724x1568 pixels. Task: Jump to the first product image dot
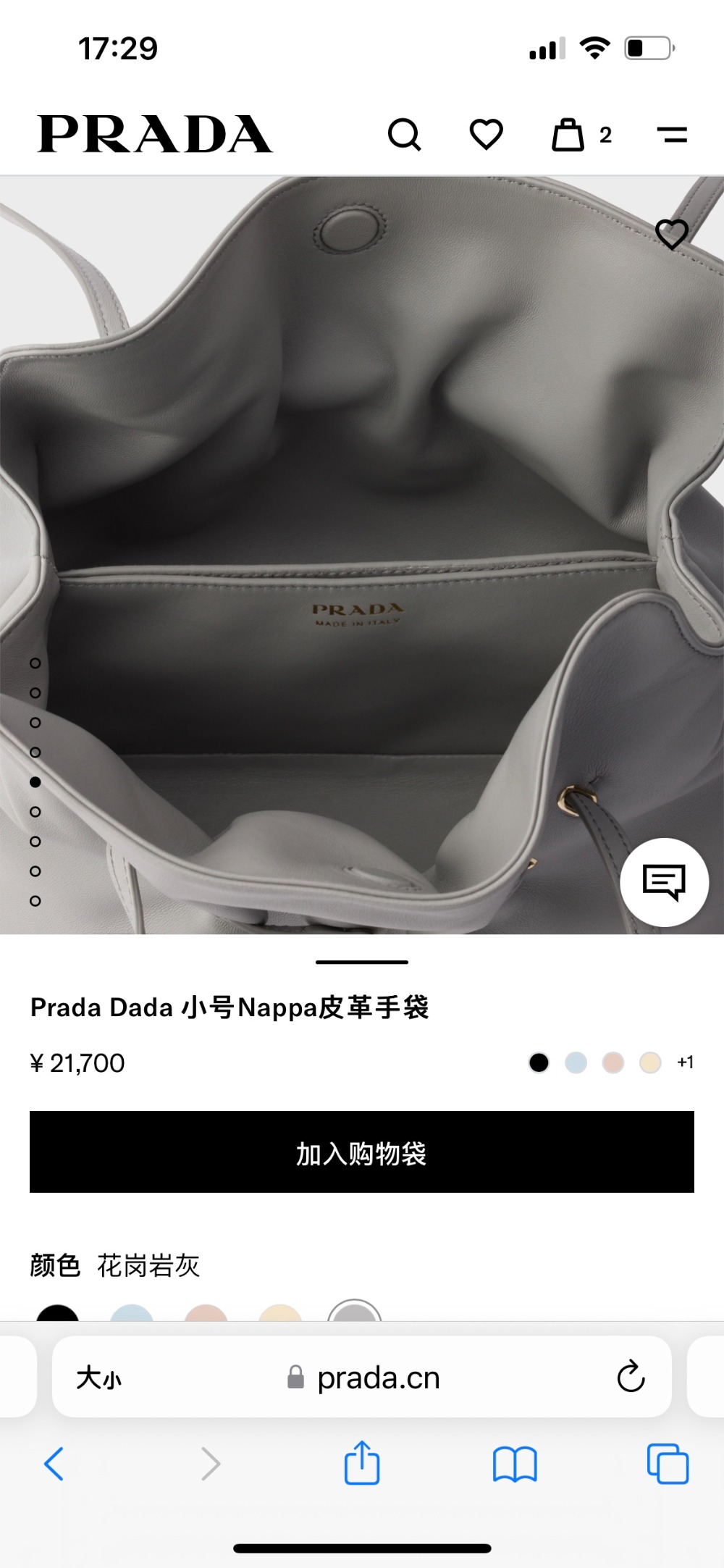(x=35, y=663)
